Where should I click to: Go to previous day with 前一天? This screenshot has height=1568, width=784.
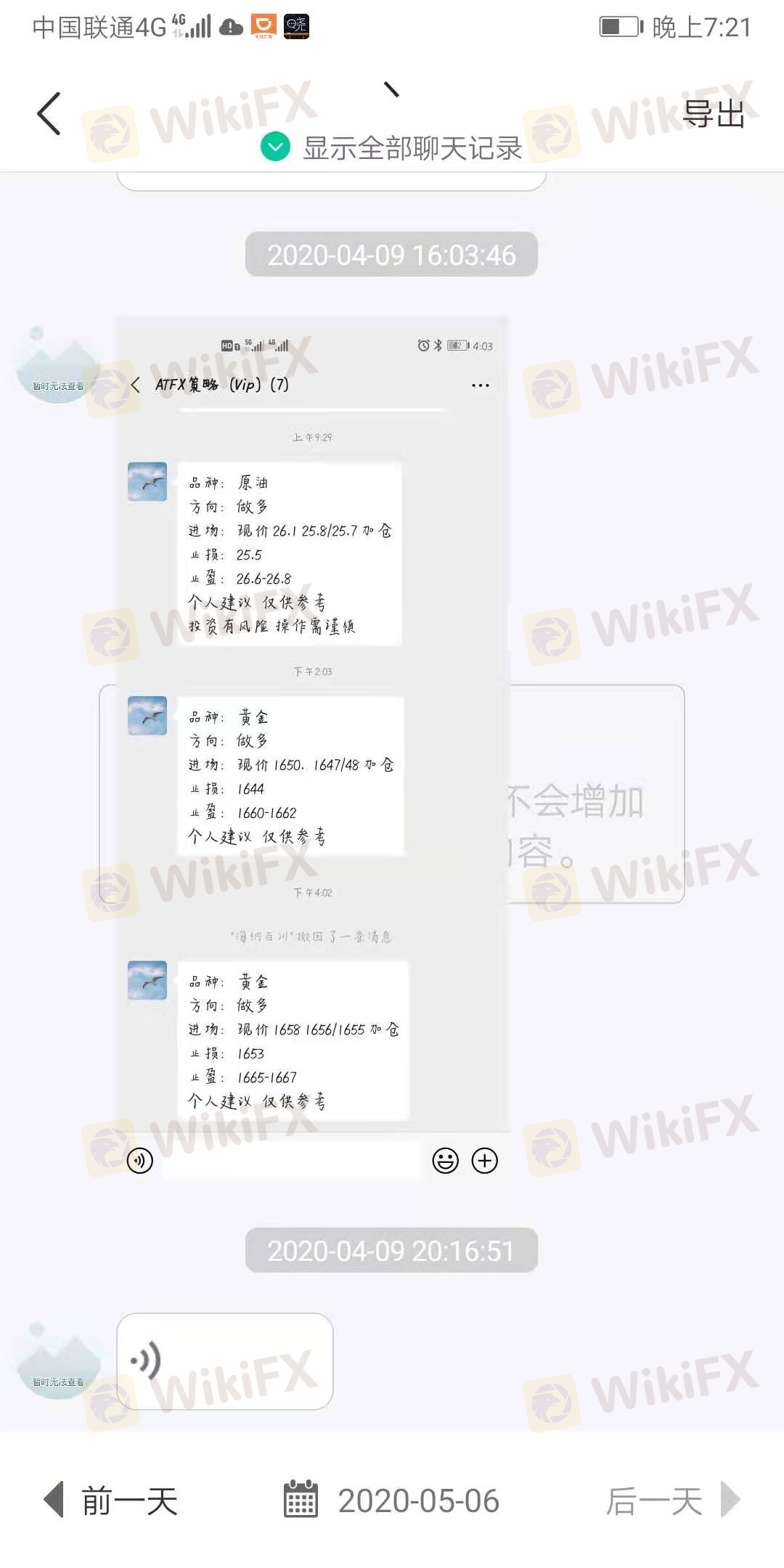pyautogui.click(x=113, y=1500)
